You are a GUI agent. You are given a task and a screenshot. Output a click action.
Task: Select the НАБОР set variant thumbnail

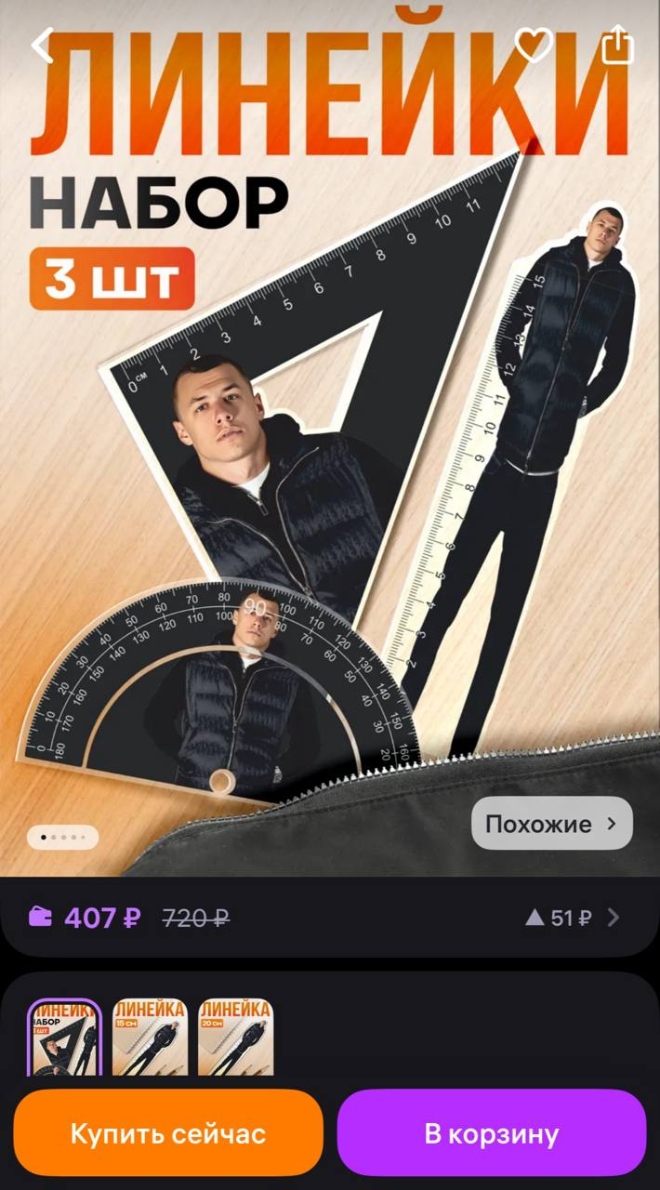point(65,1037)
